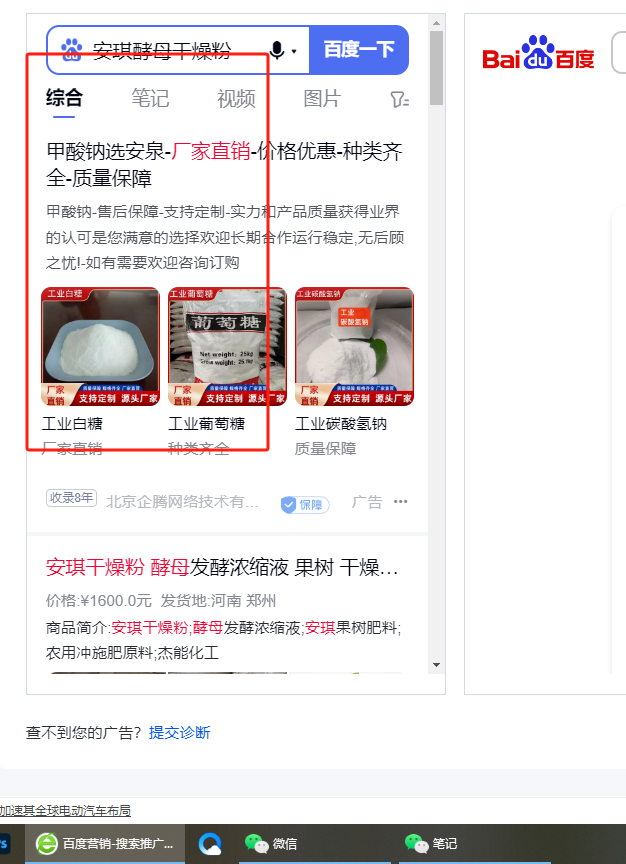
Task: Start voice search with the microphone icon
Action: (277, 50)
